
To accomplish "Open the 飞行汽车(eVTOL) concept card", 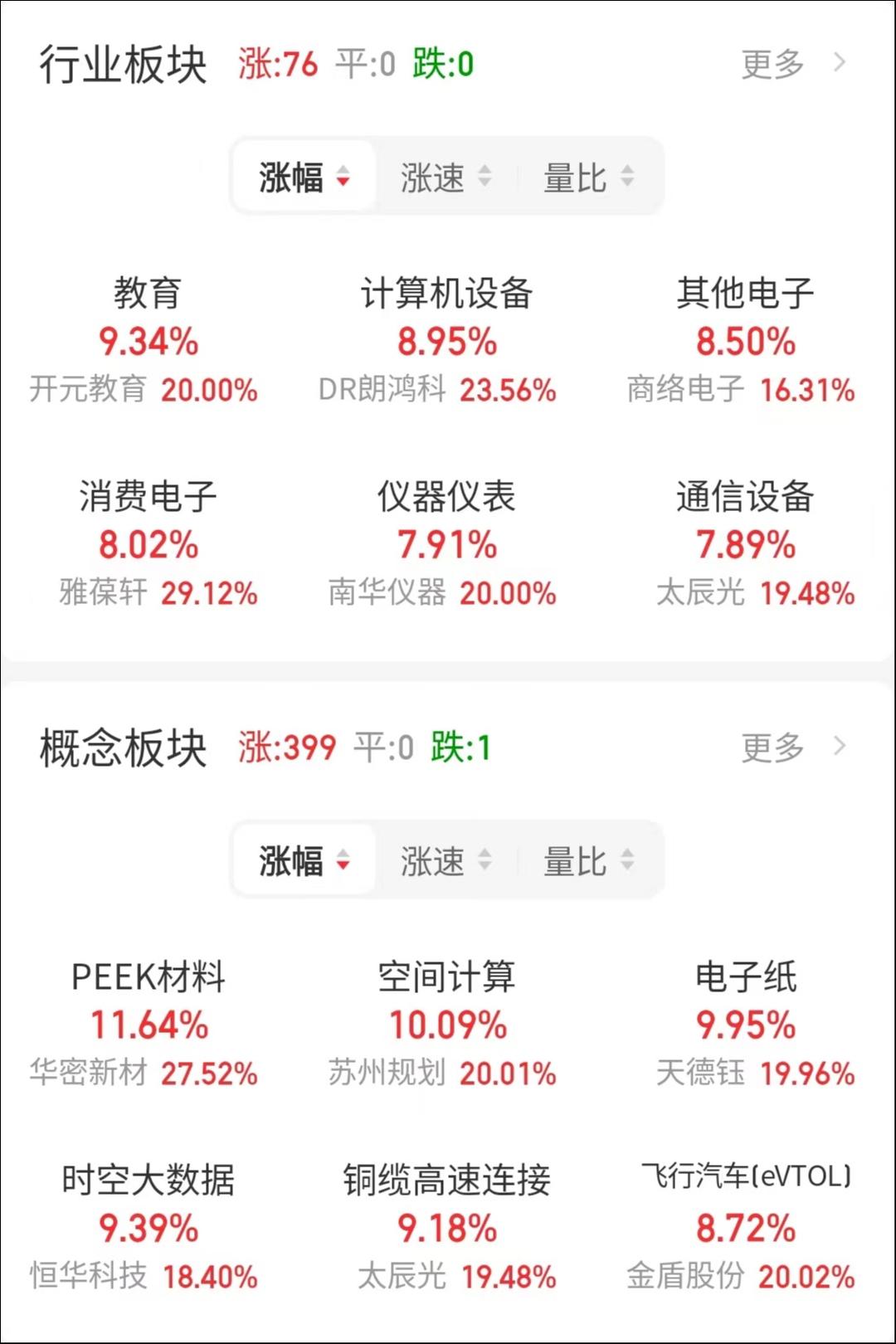I will click(x=745, y=1227).
